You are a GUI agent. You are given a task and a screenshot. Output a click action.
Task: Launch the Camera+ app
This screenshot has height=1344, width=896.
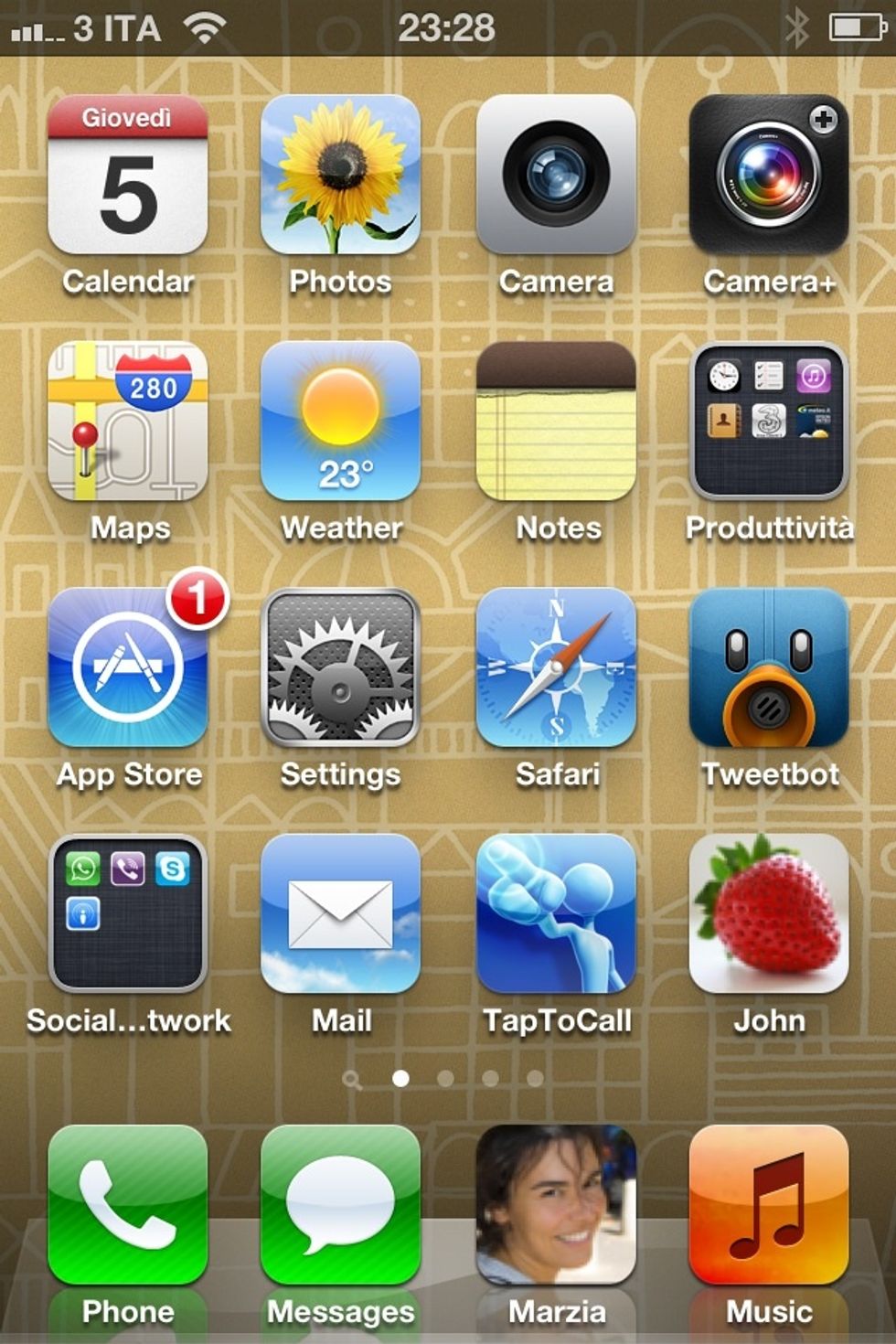coord(769,176)
